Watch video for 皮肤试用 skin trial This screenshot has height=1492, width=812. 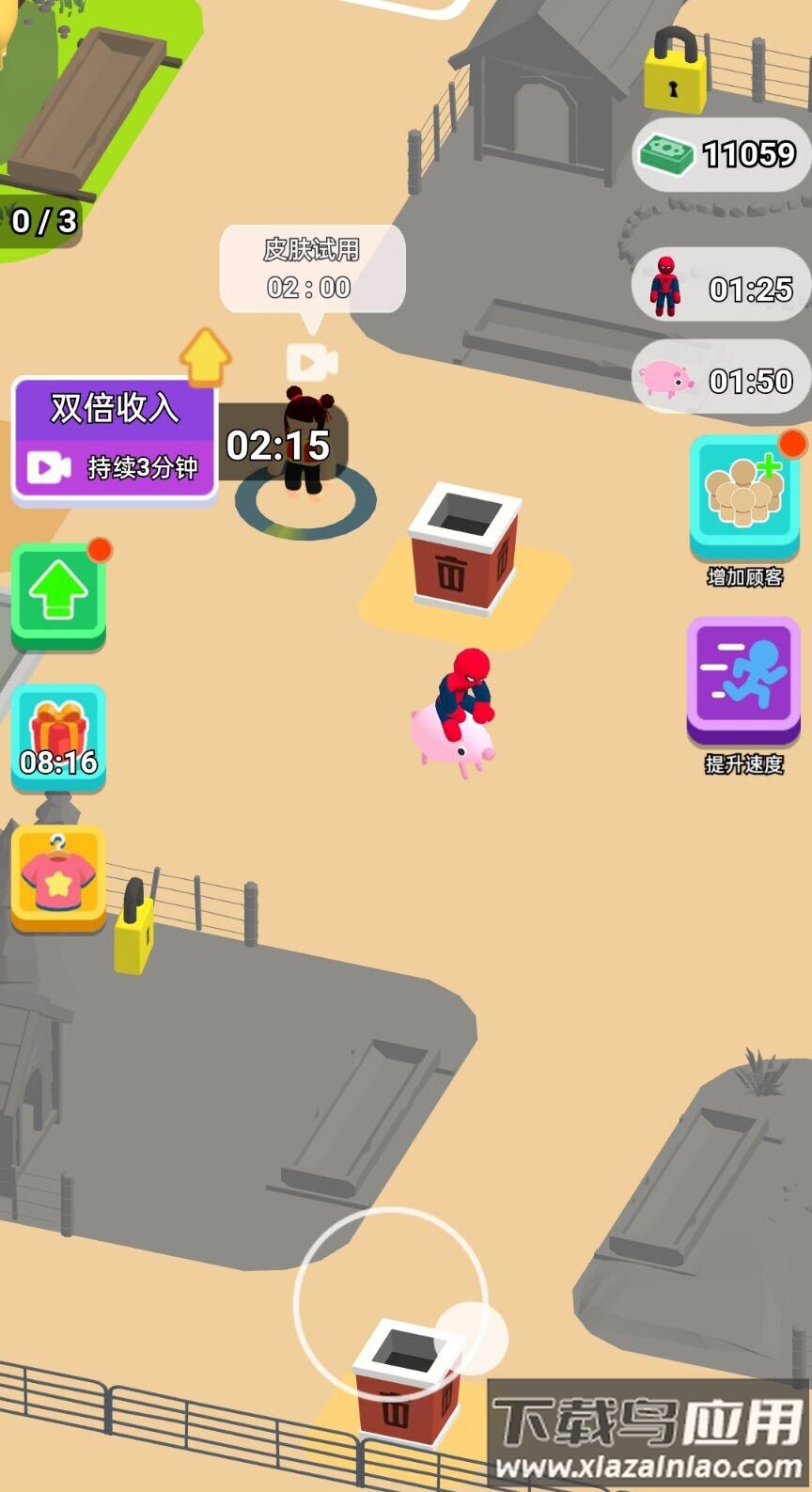coord(312,361)
